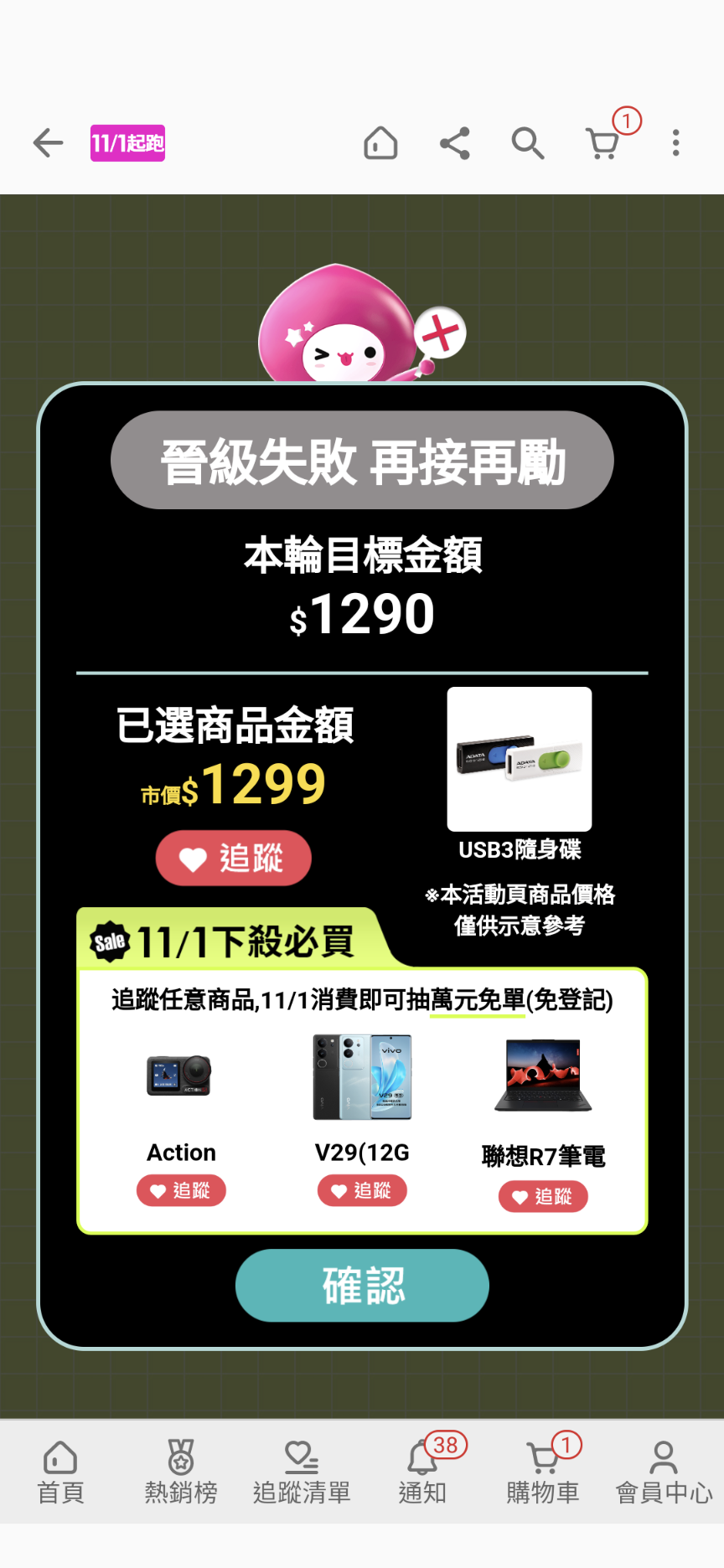Follow the USB3隨身碟 with the large 追蹤 button
Screen dimensions: 724x1568
[233, 858]
